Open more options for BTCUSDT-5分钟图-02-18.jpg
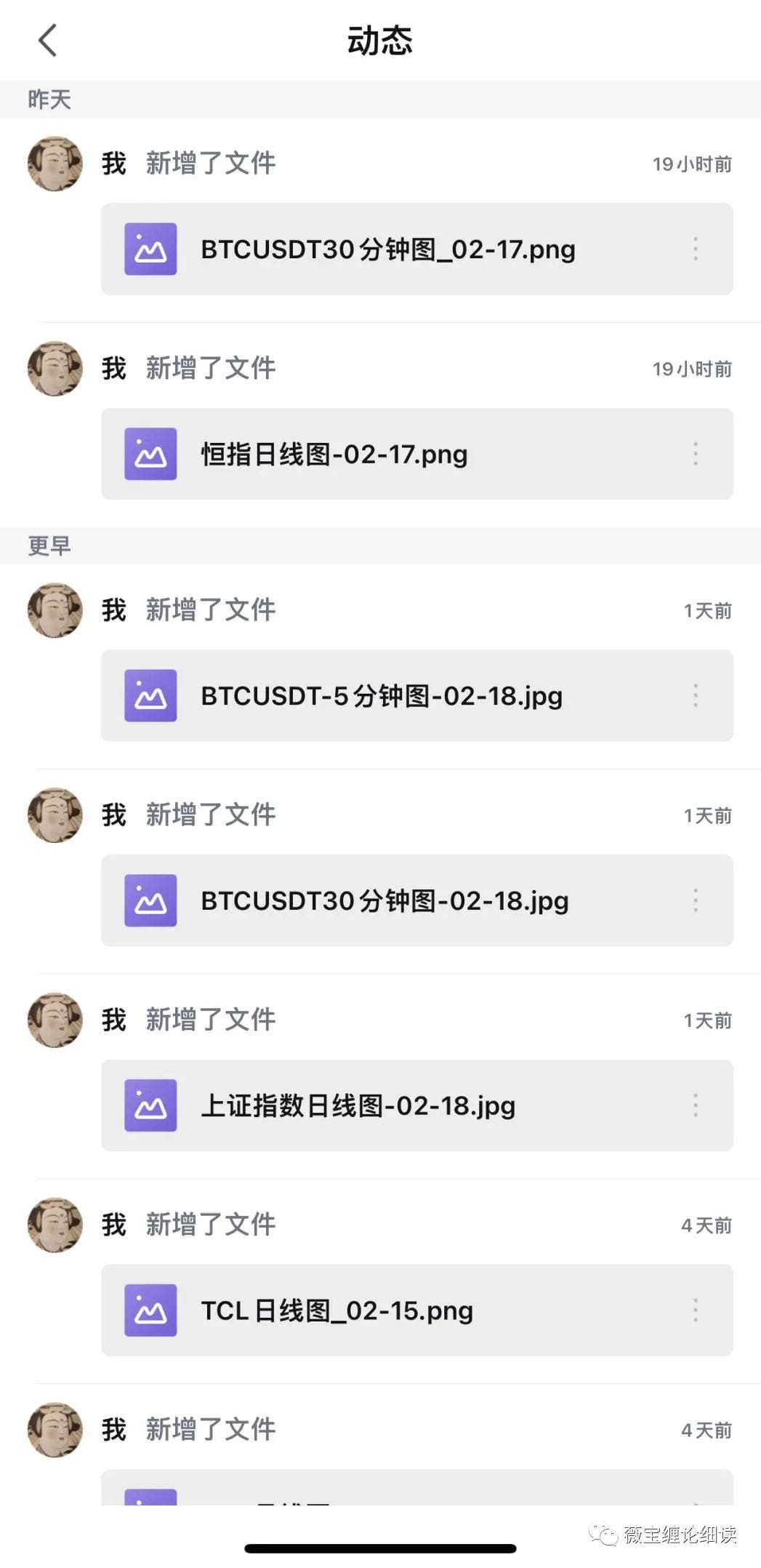761x1568 pixels. click(696, 695)
